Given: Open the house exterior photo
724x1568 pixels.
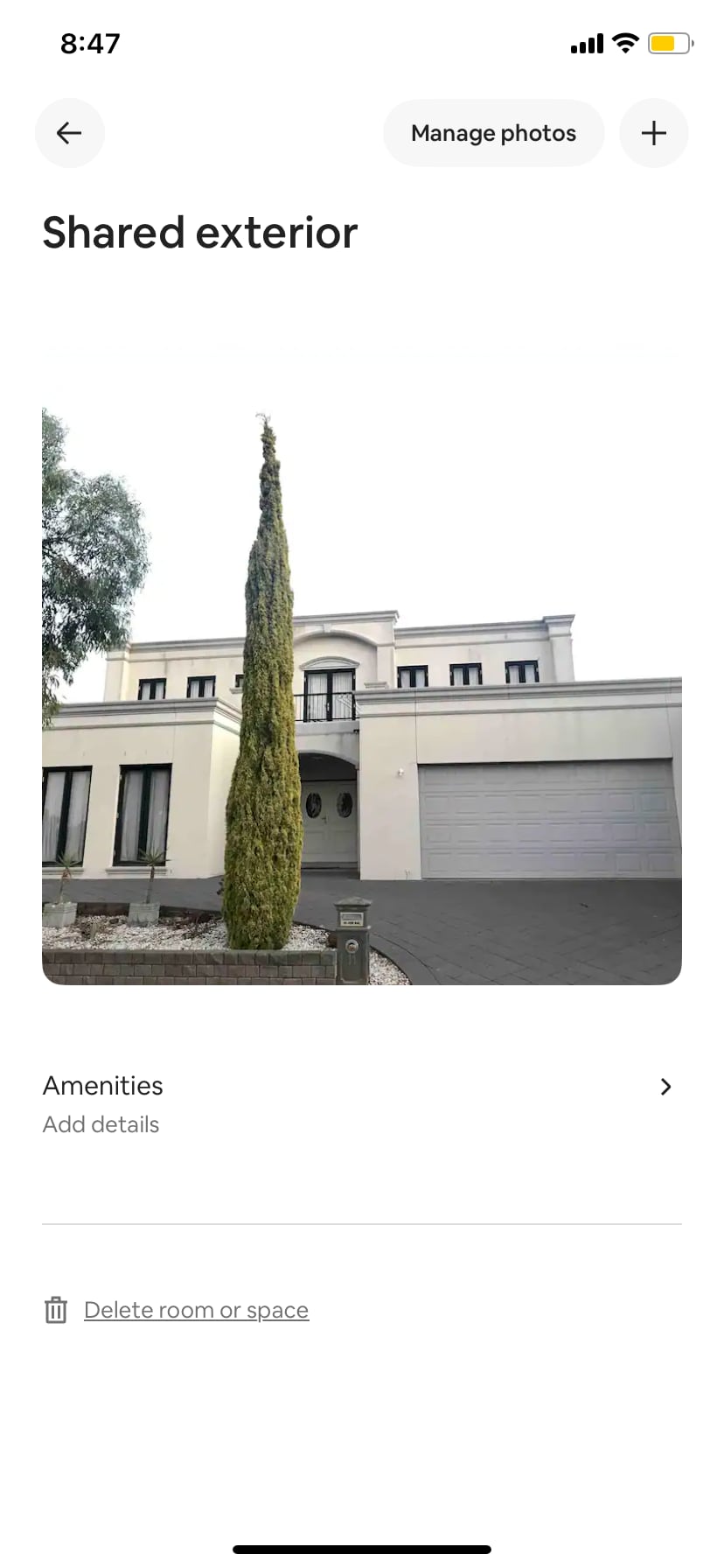Looking at the screenshot, I should coord(361,696).
